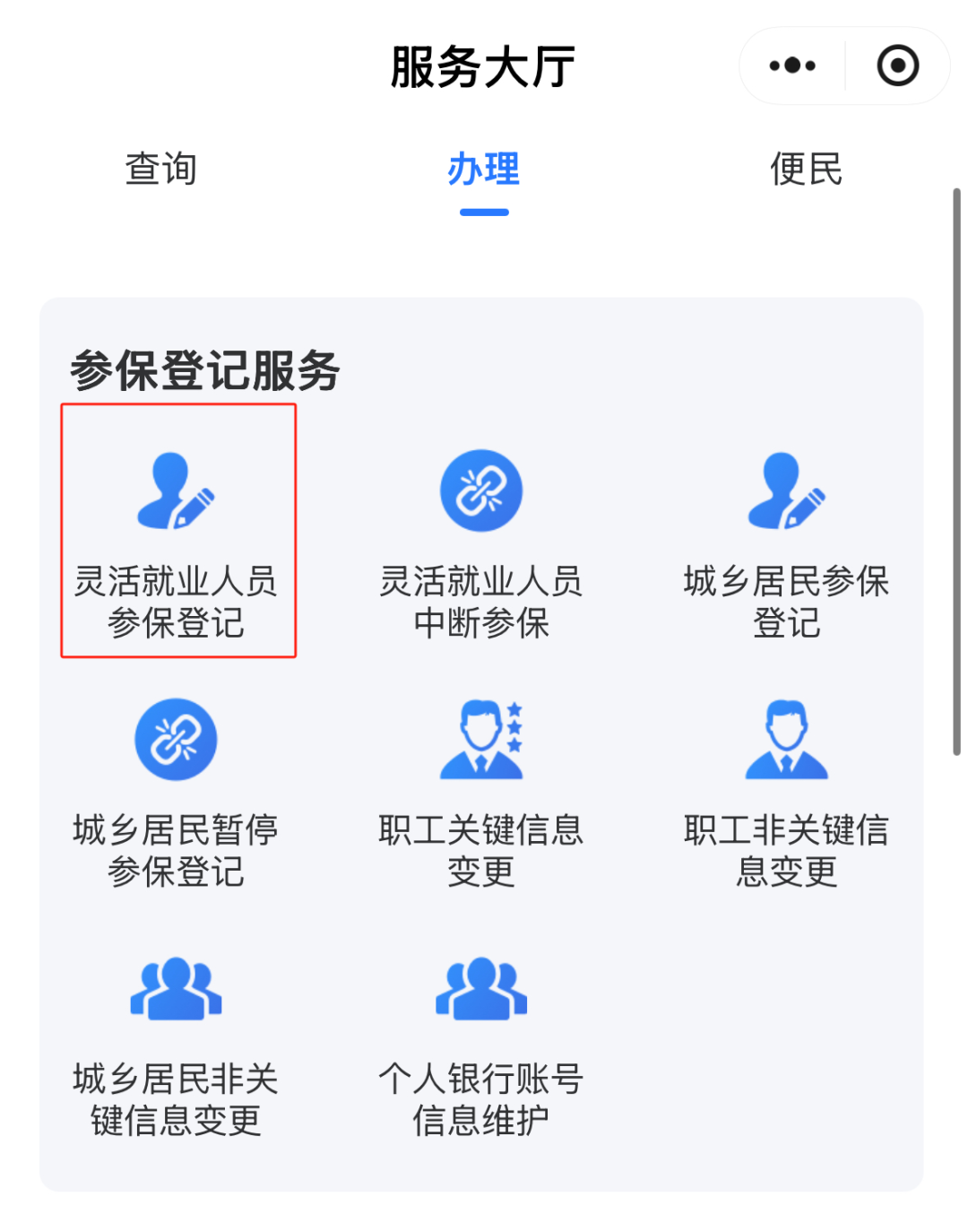Screen dimensions: 968x1232
Task: Click the 服务大厅 title text
Action: [x=483, y=65]
